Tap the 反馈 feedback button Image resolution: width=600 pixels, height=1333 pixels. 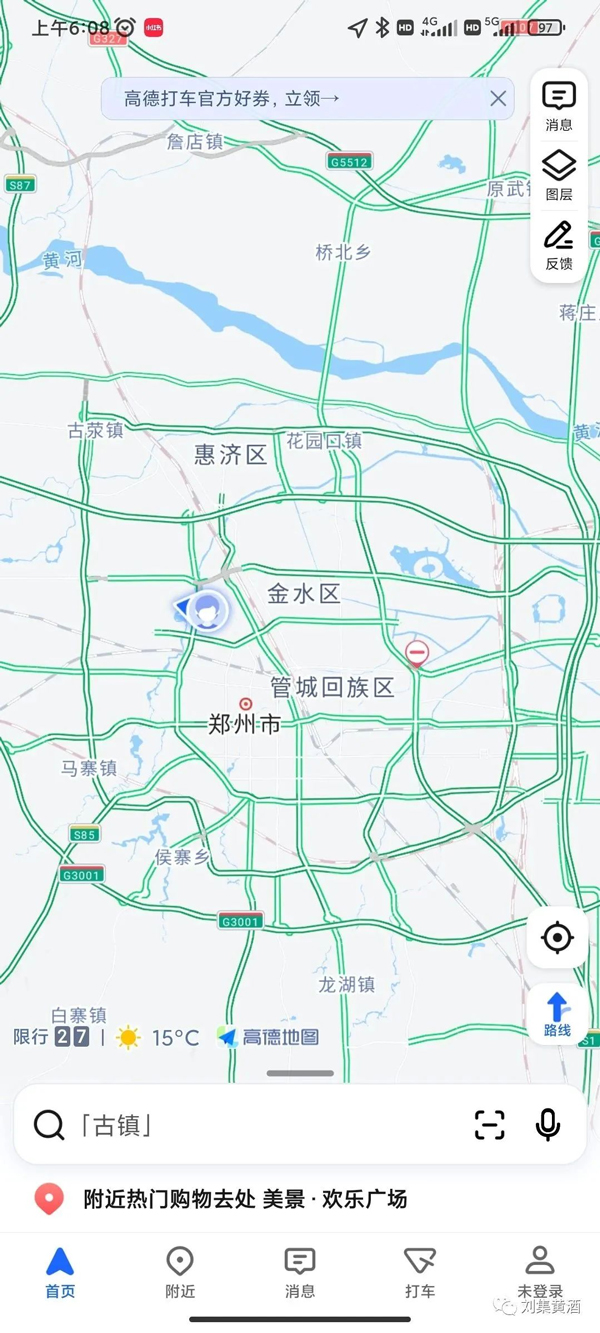pos(559,245)
